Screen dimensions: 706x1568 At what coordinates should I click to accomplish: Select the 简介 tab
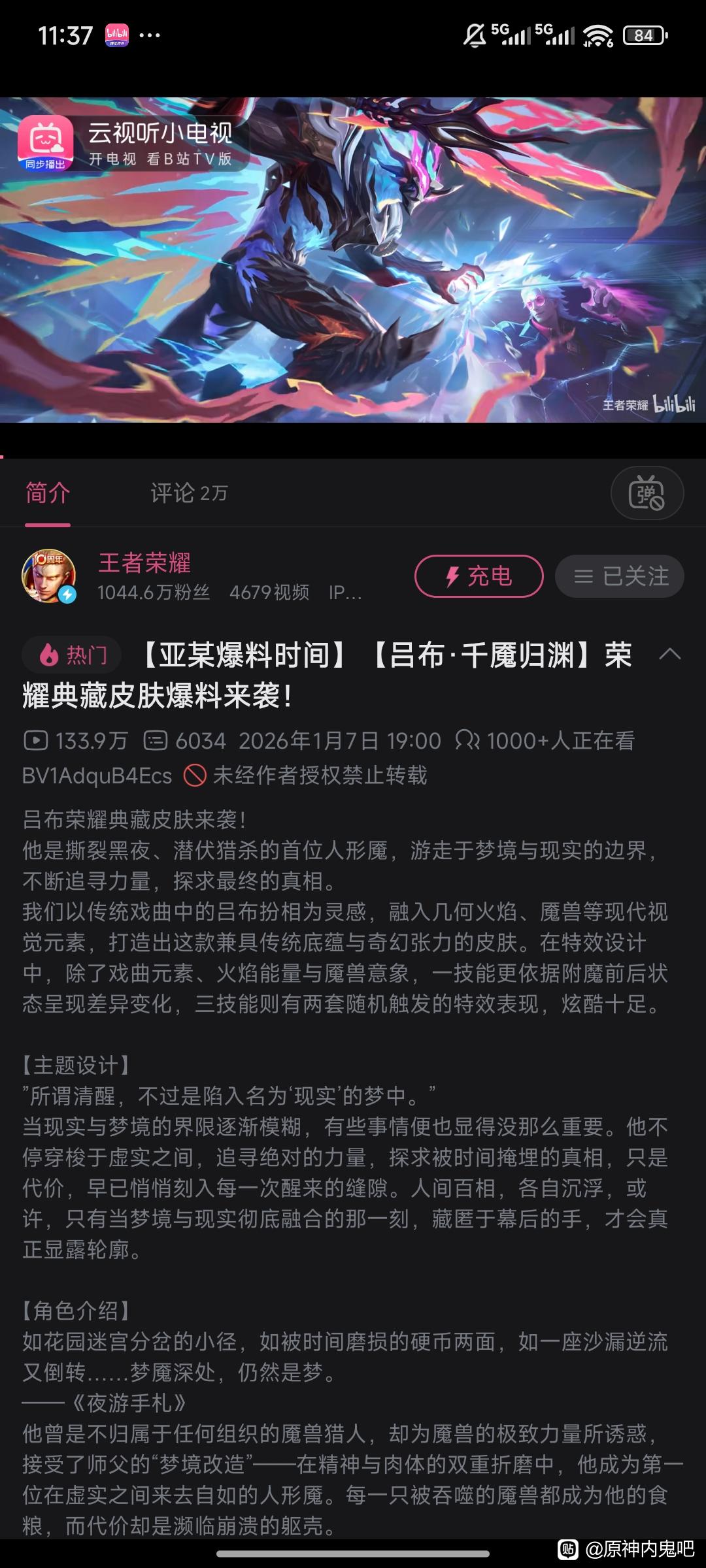[48, 493]
